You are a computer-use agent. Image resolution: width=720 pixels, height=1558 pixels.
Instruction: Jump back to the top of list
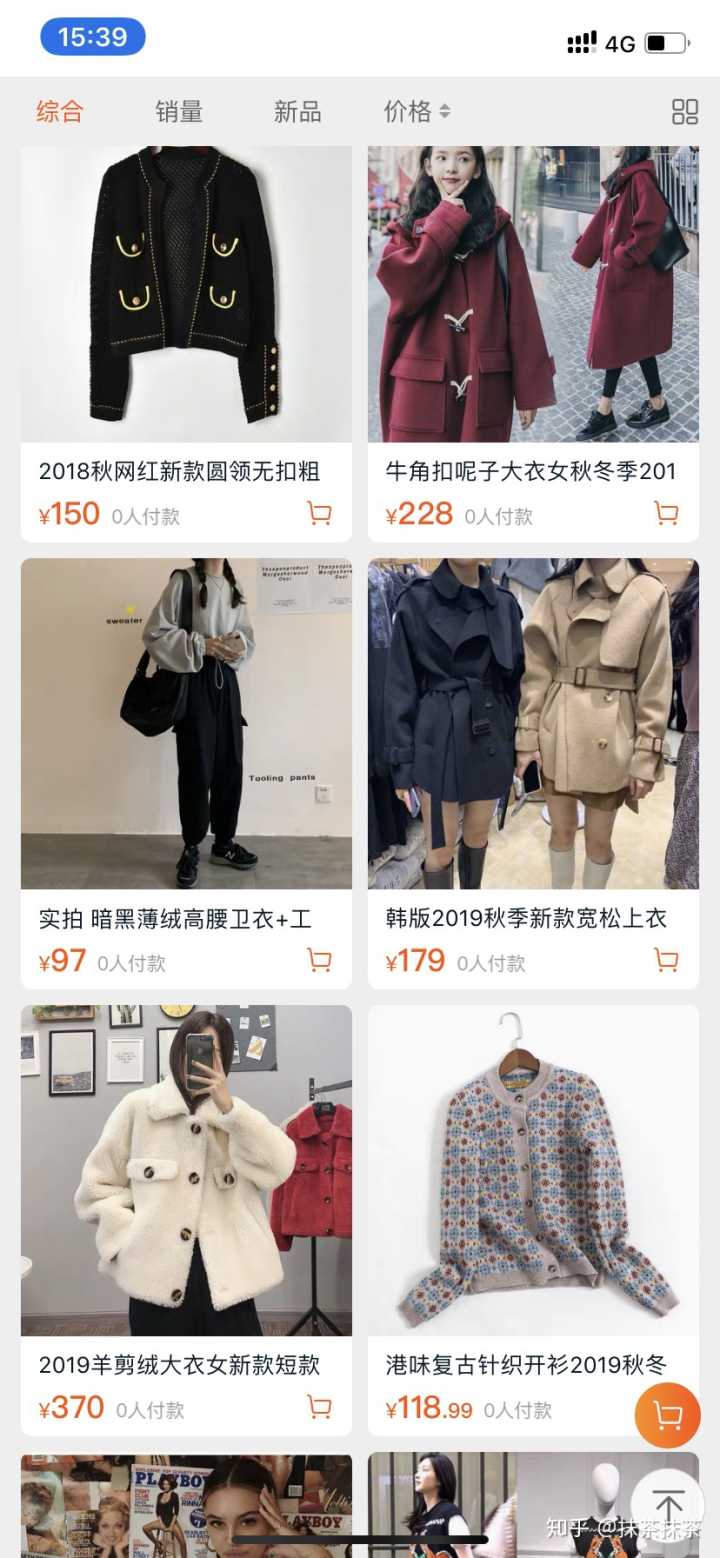click(x=668, y=1505)
